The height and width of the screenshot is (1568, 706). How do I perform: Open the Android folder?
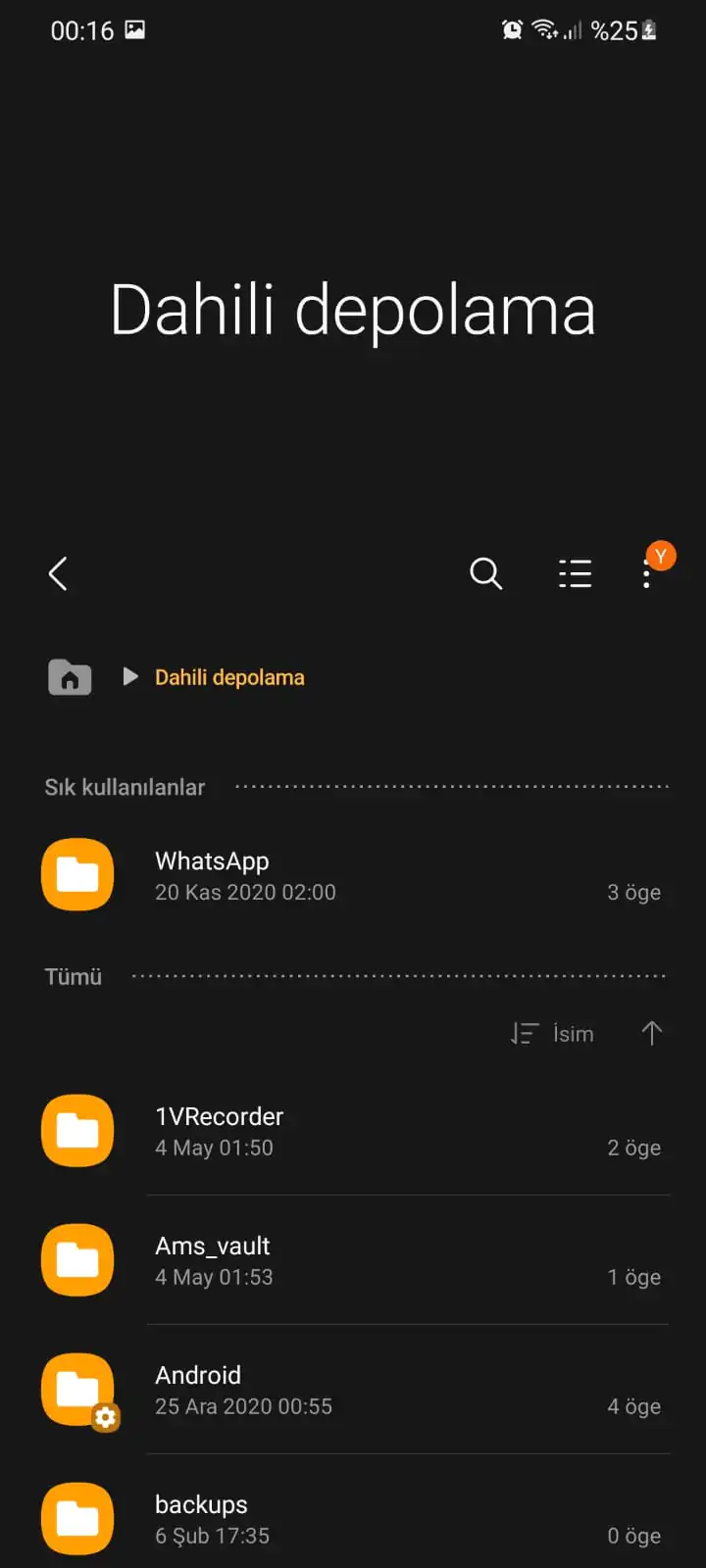tap(353, 1390)
